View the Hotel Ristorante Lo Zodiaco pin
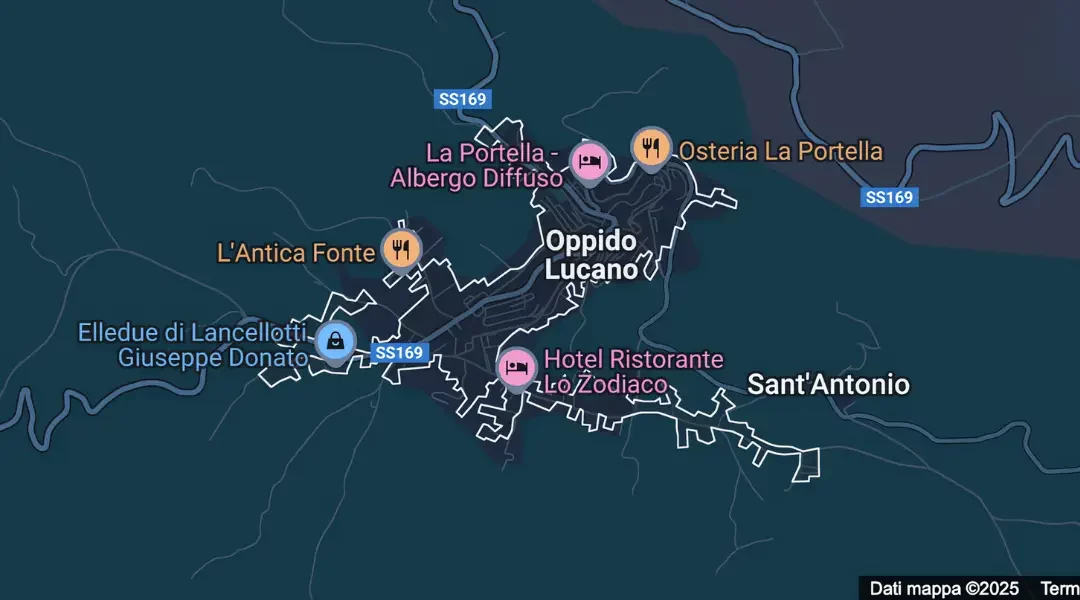The image size is (1080, 600). point(517,367)
